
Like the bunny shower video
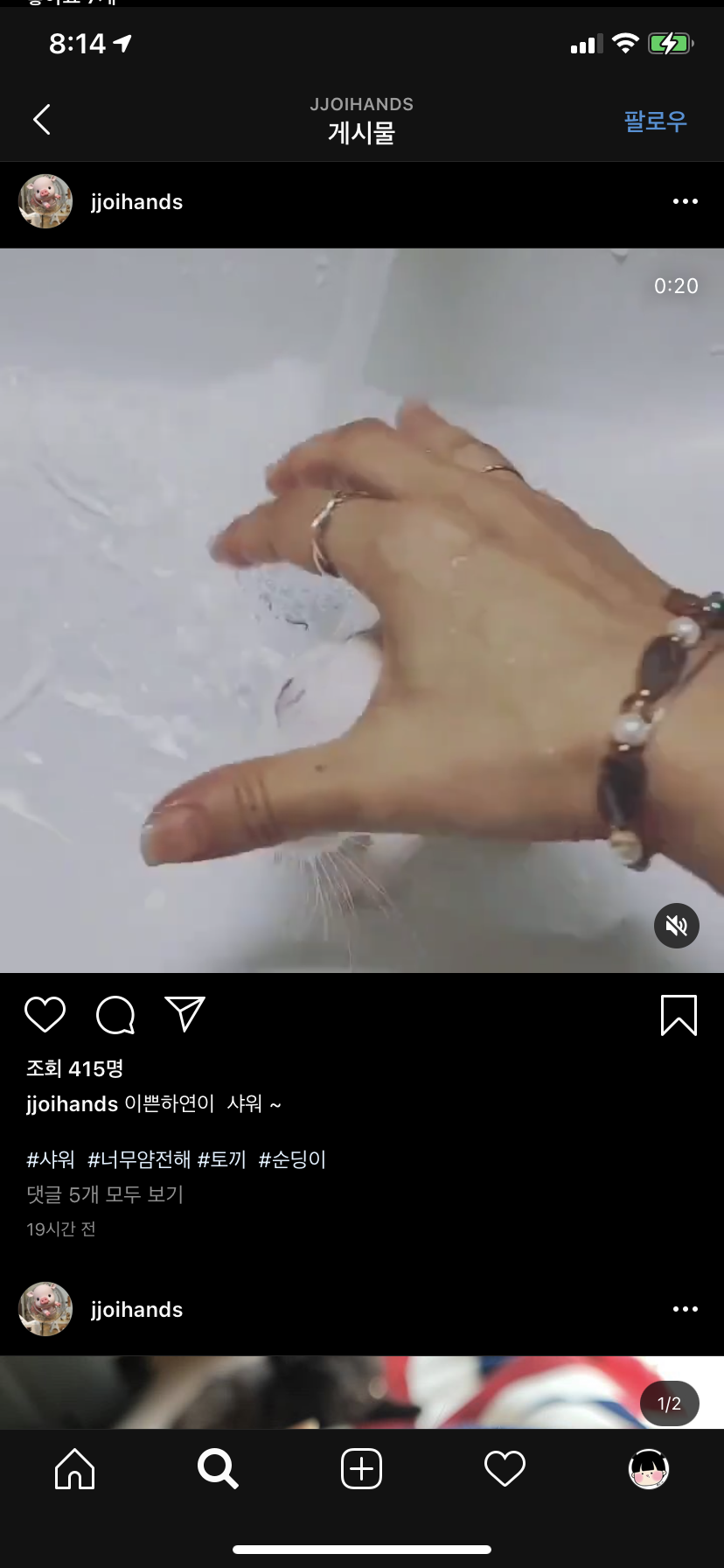tap(45, 1015)
